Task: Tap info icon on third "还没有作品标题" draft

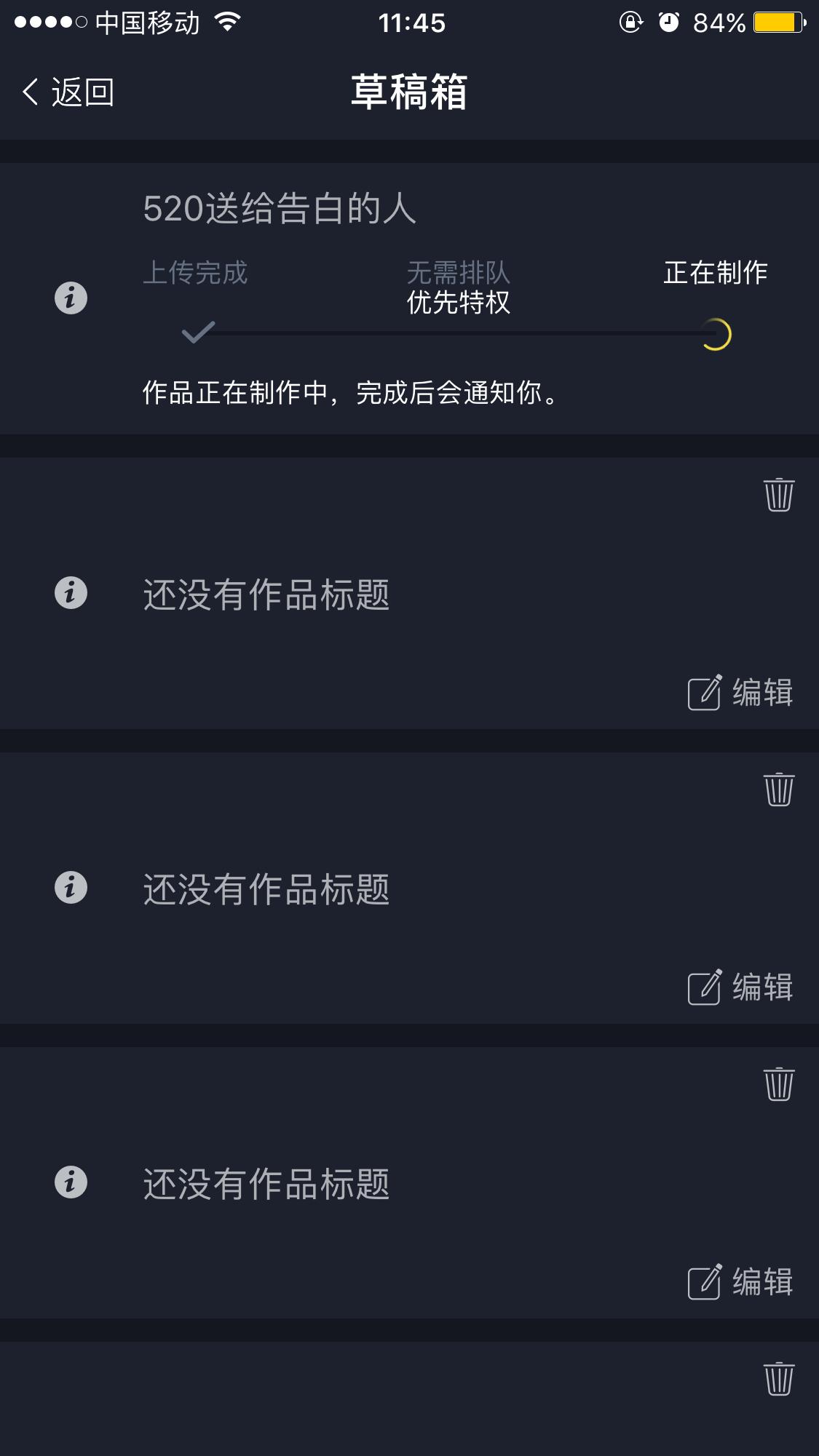Action: pyautogui.click(x=69, y=1180)
